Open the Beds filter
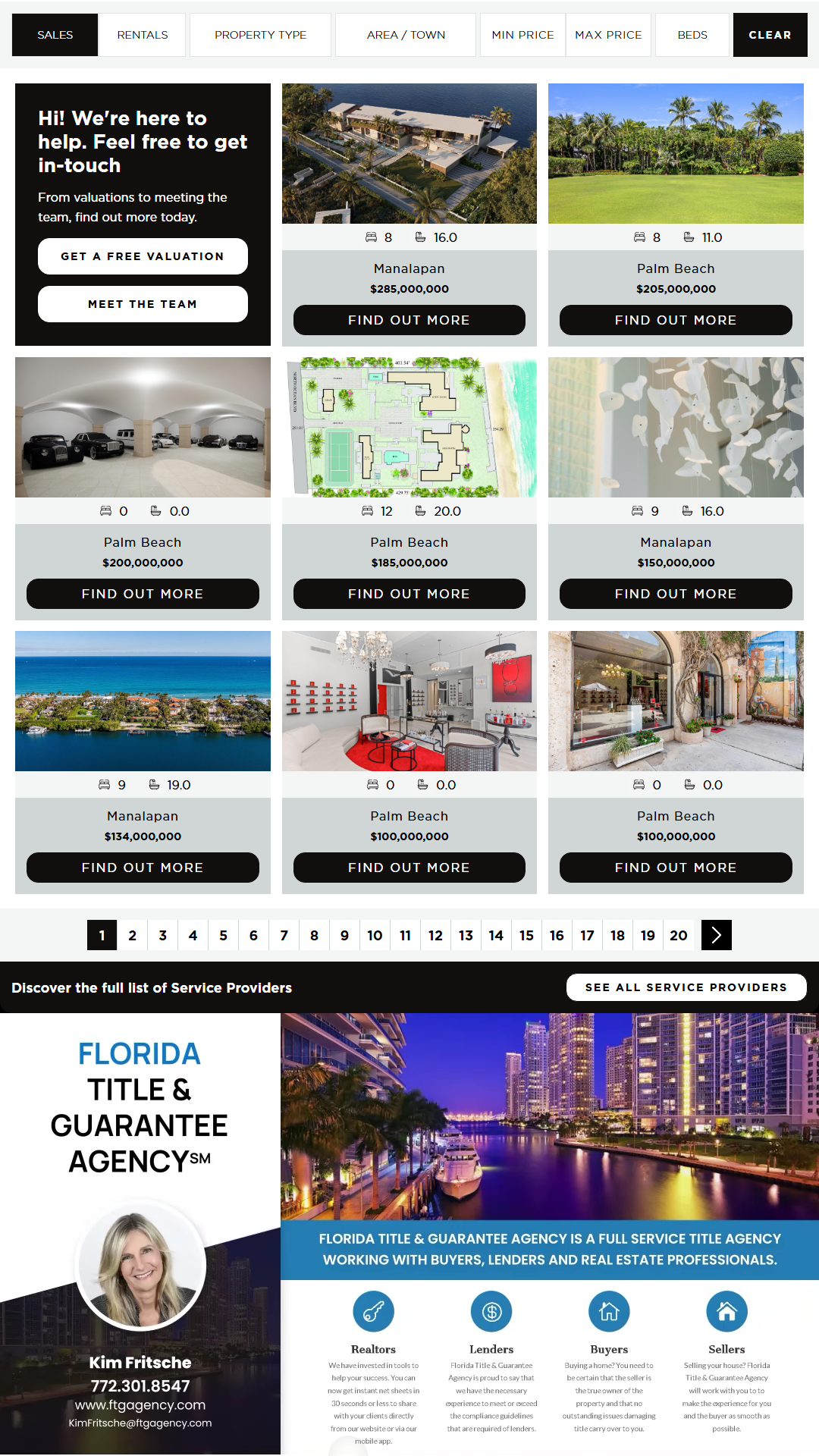Viewport: 819px width, 1456px height. point(692,35)
